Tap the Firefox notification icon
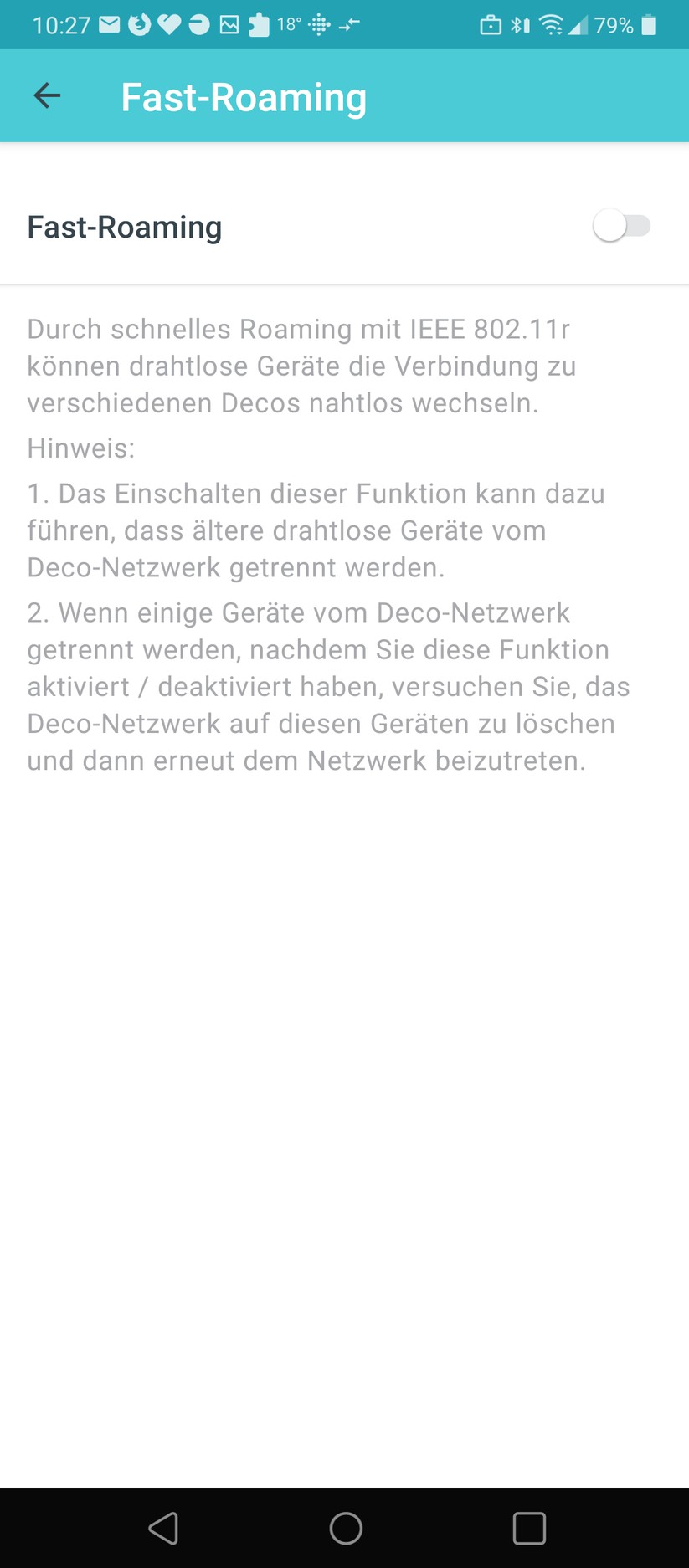 coord(139,24)
